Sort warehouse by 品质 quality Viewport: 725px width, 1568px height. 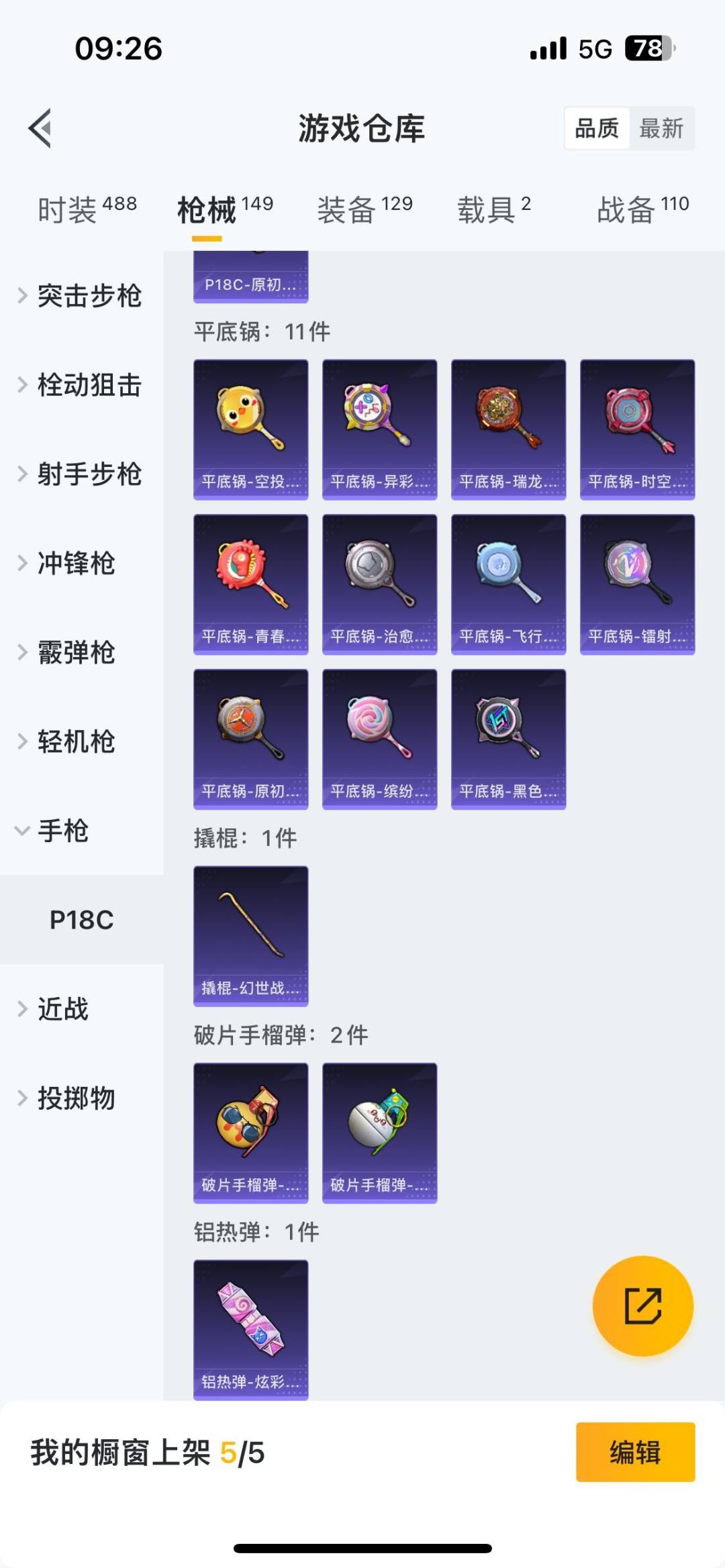pos(597,127)
